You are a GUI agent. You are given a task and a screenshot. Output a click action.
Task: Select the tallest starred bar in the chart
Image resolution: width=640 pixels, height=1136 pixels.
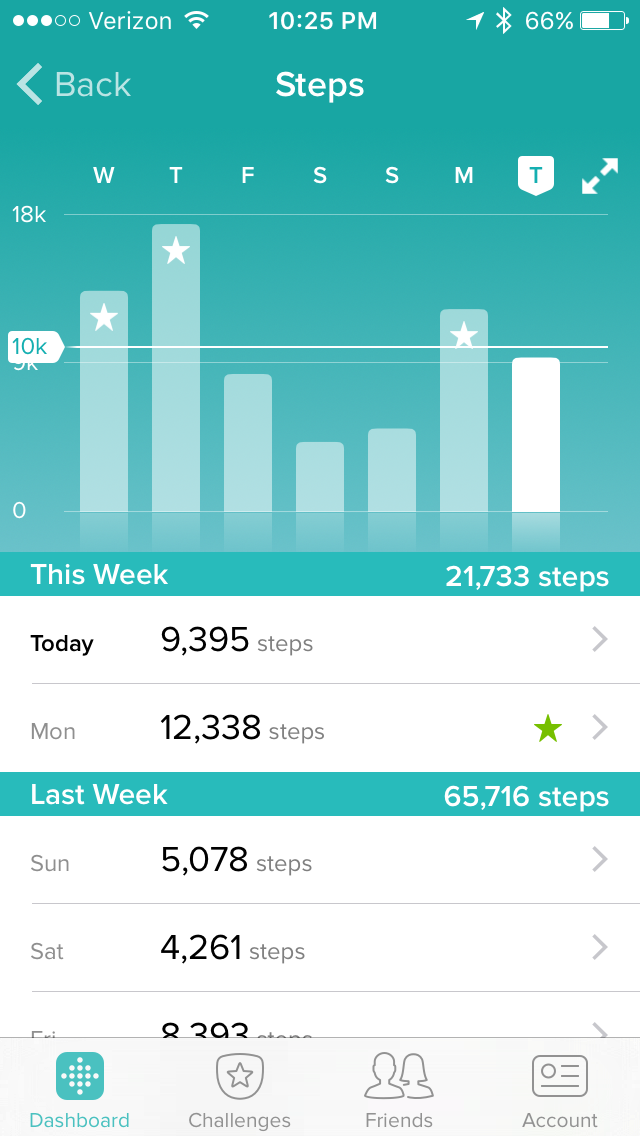(176, 368)
